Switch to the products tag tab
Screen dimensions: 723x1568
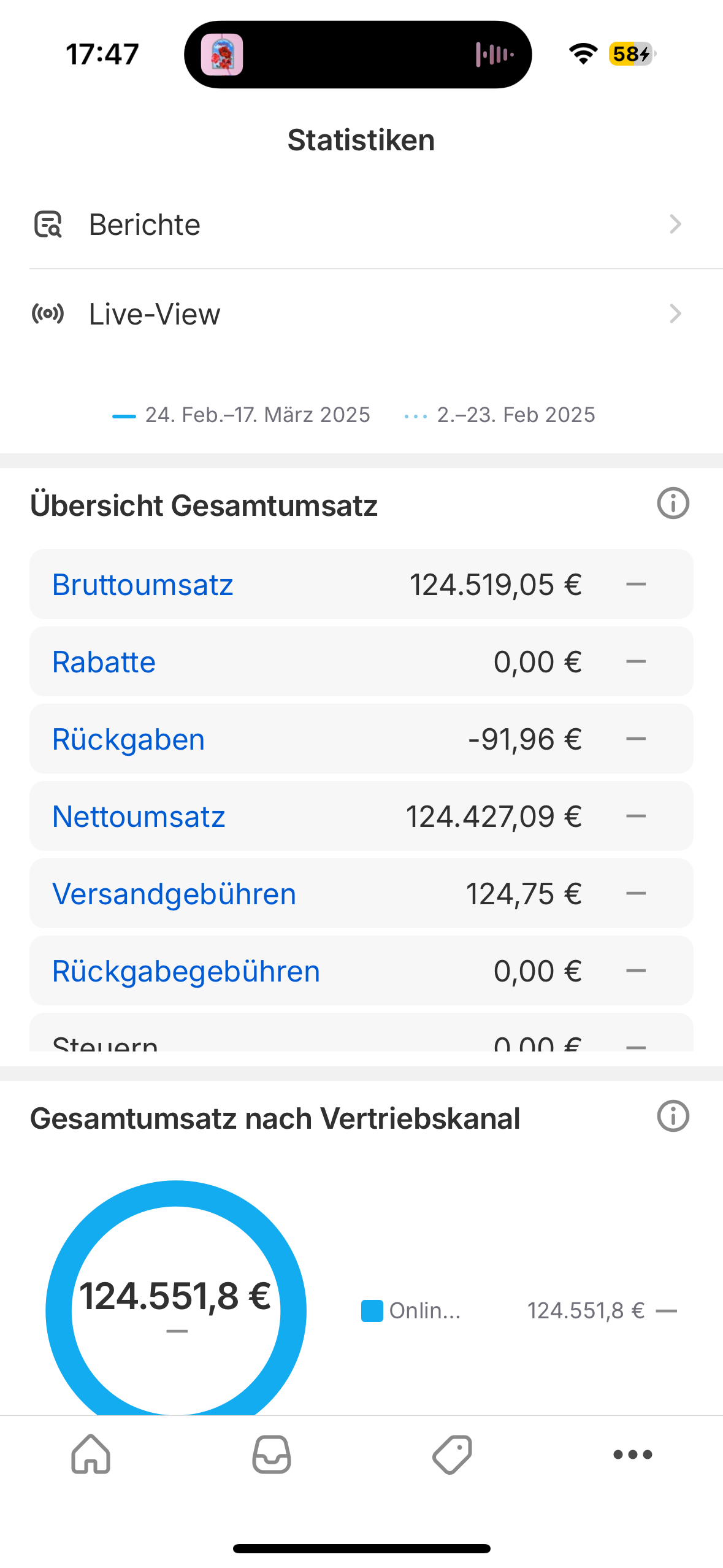tap(452, 1454)
